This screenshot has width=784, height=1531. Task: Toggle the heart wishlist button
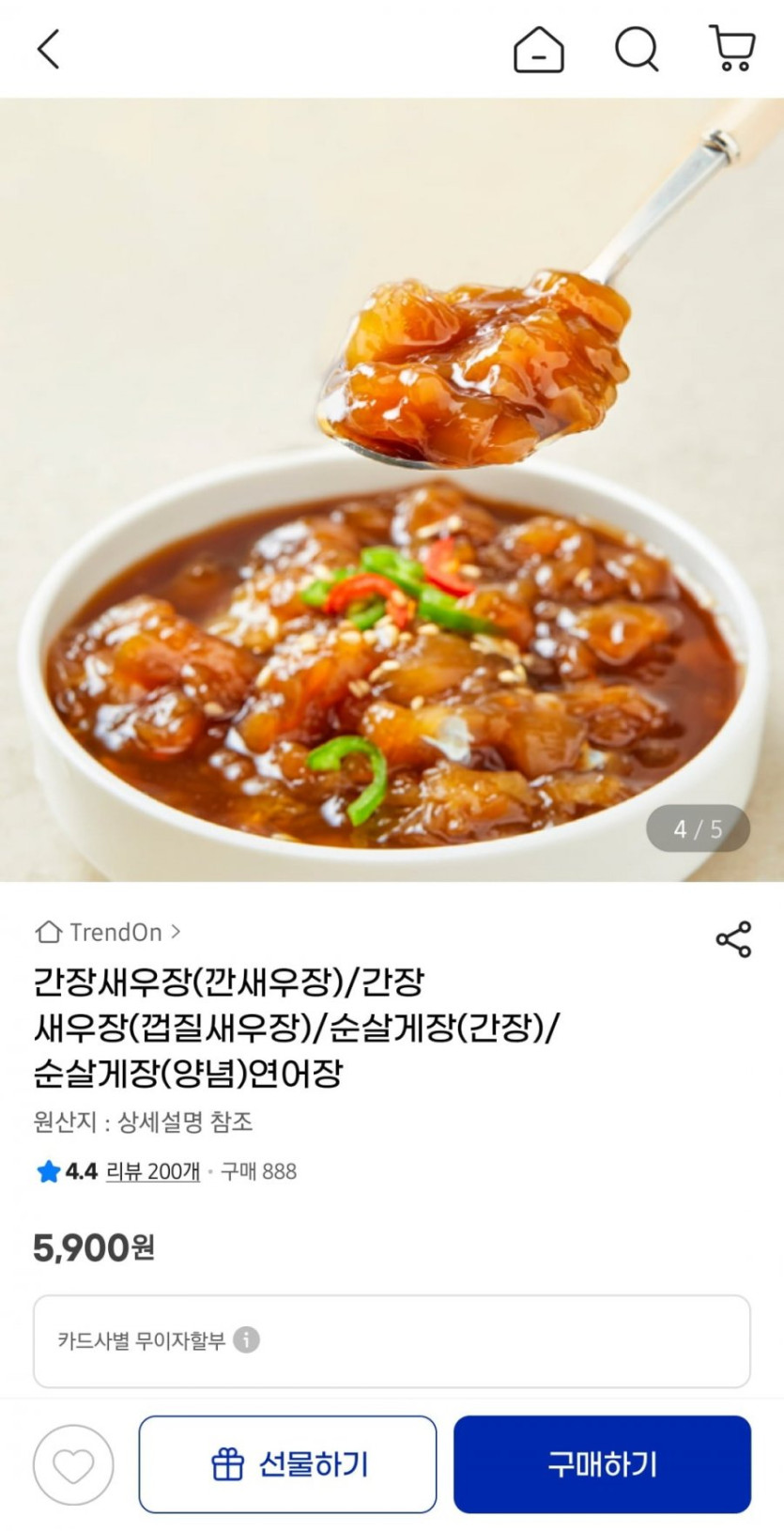pyautogui.click(x=72, y=1462)
